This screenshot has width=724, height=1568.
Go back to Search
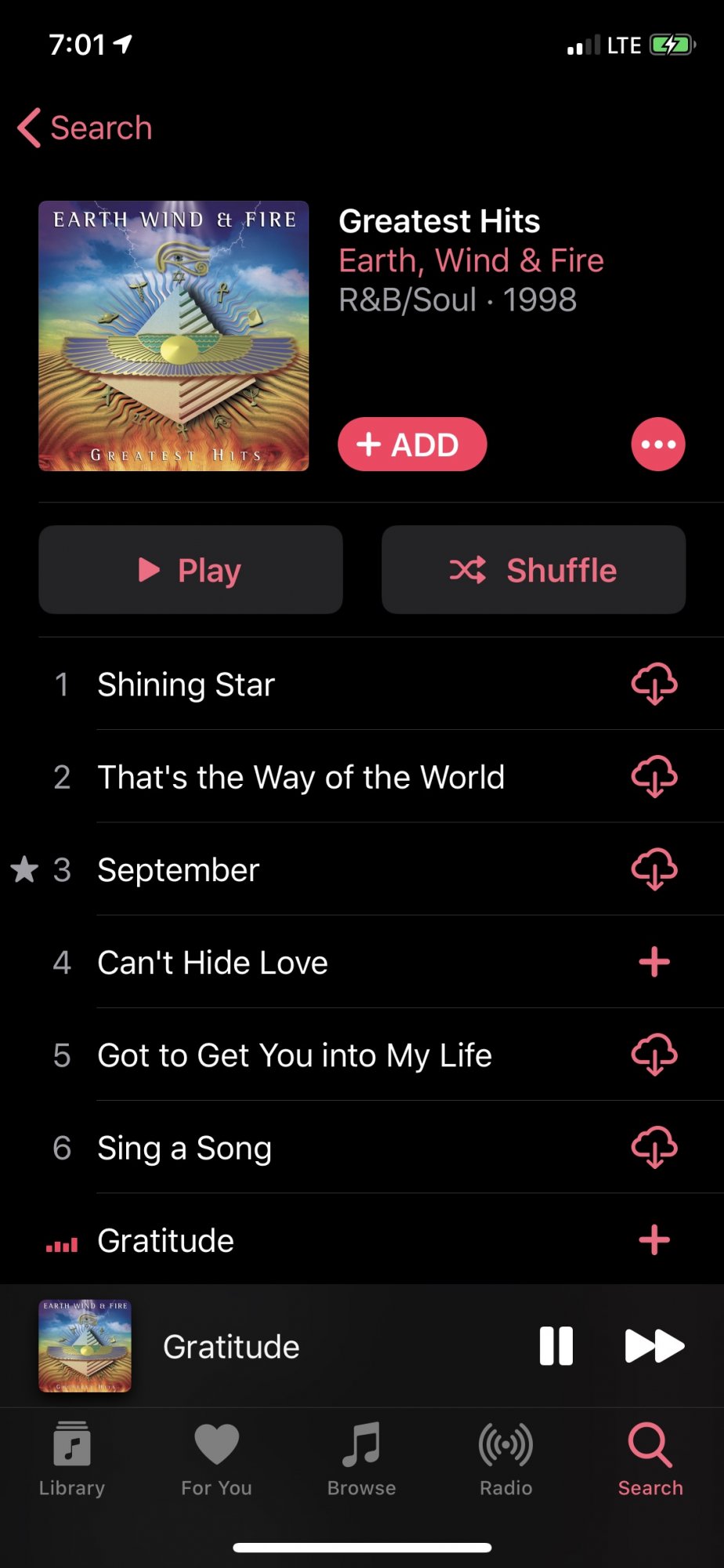click(x=85, y=128)
